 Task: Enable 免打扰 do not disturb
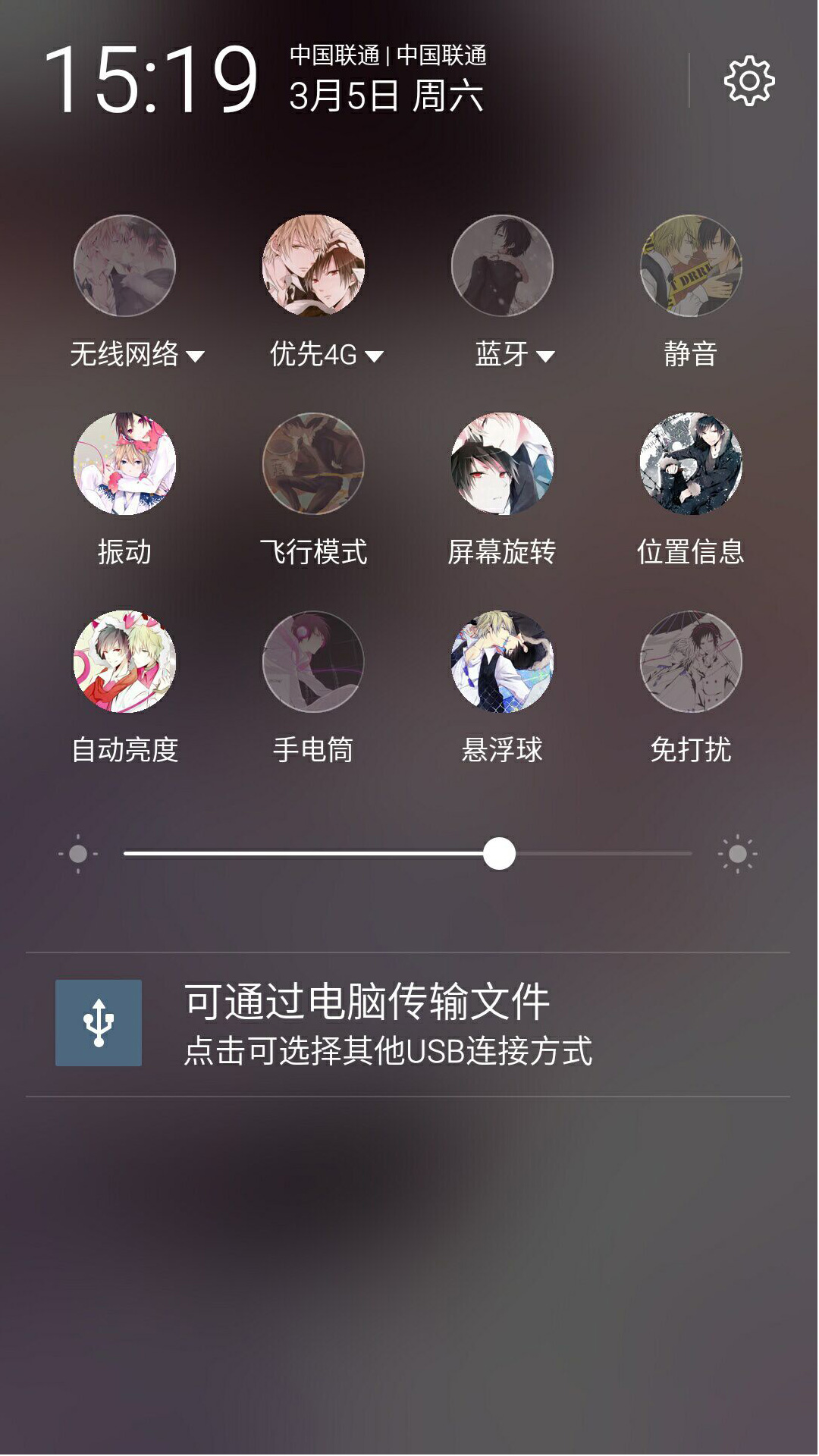click(691, 661)
